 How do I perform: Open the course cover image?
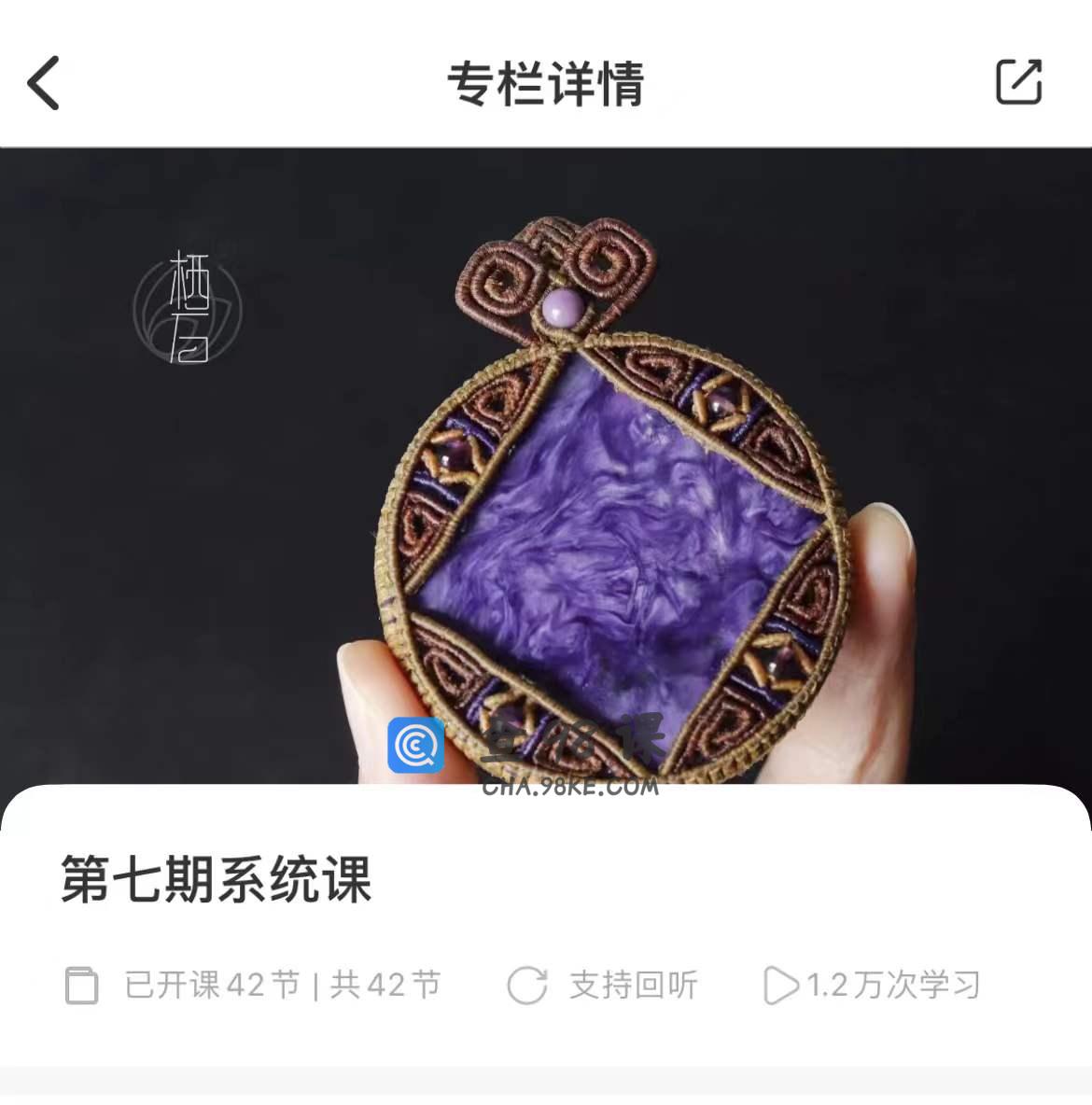546,467
